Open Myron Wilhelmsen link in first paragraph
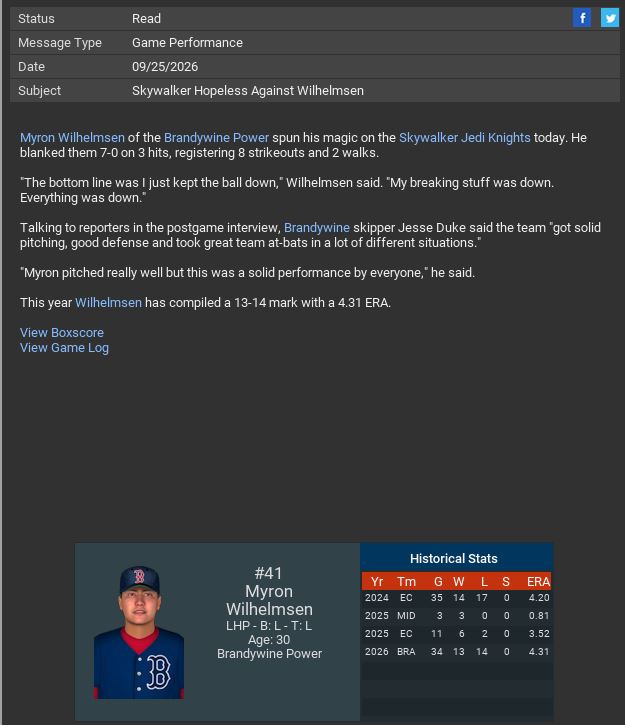 click(72, 138)
